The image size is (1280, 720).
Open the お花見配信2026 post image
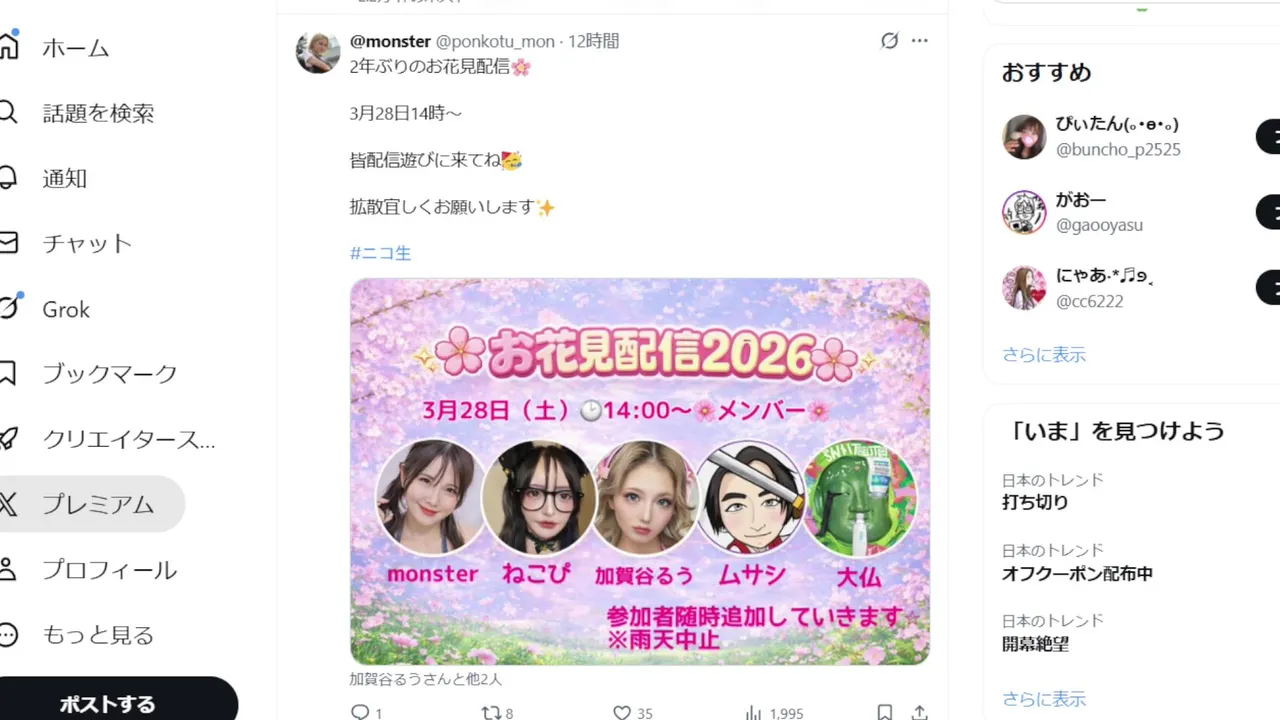tap(639, 470)
